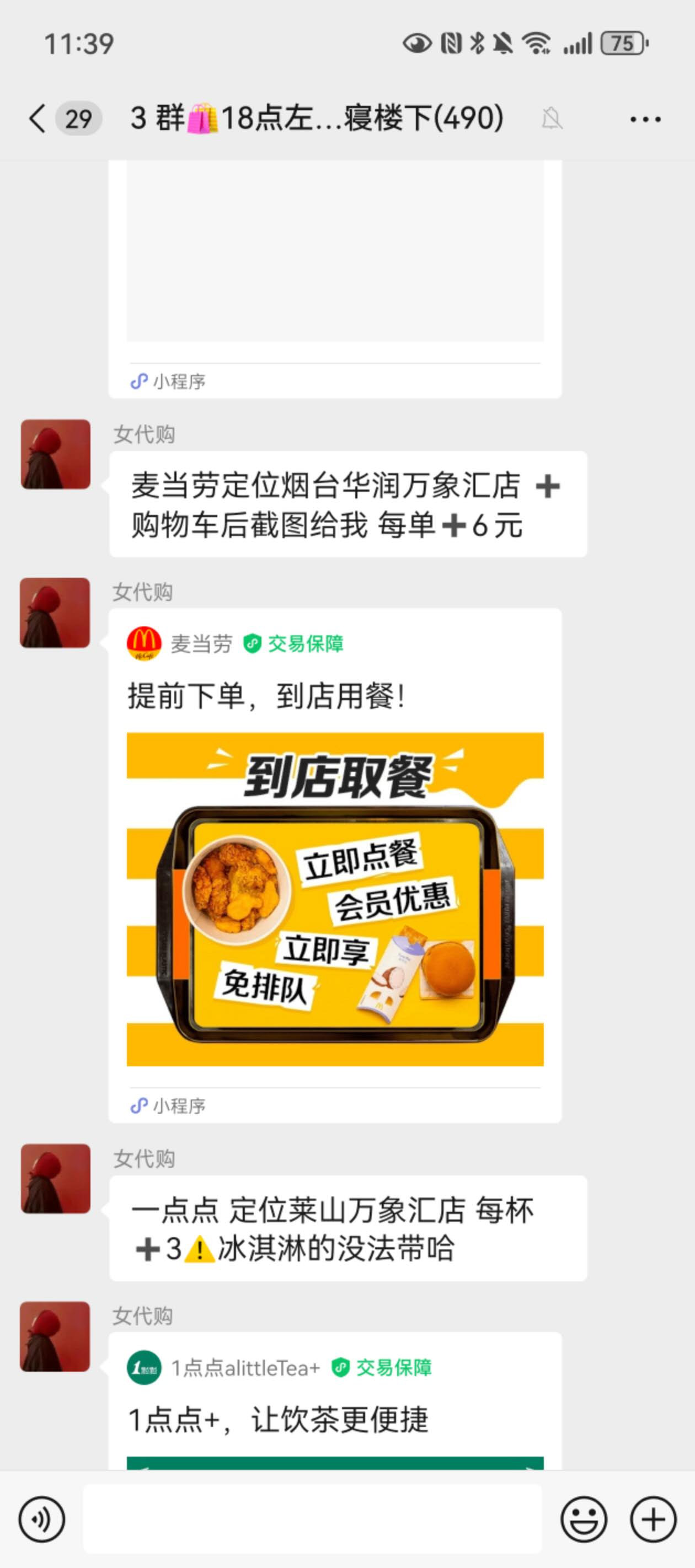The width and height of the screenshot is (695, 1568).
Task: Tap the message text field
Action: point(312,1519)
